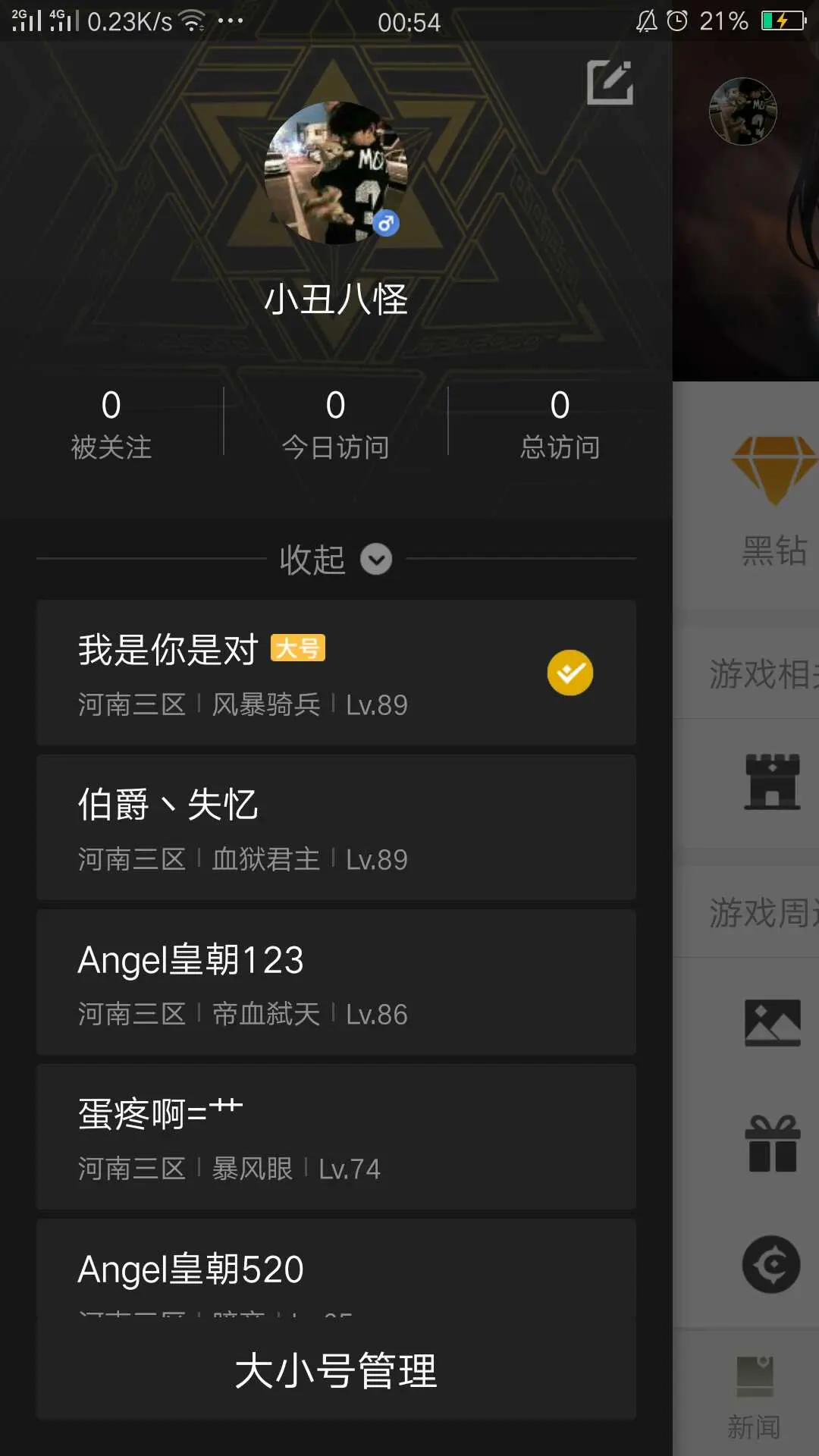Screen dimensions: 819x1456
Task: Choose the Angel皇朝123 account
Action: tap(336, 982)
